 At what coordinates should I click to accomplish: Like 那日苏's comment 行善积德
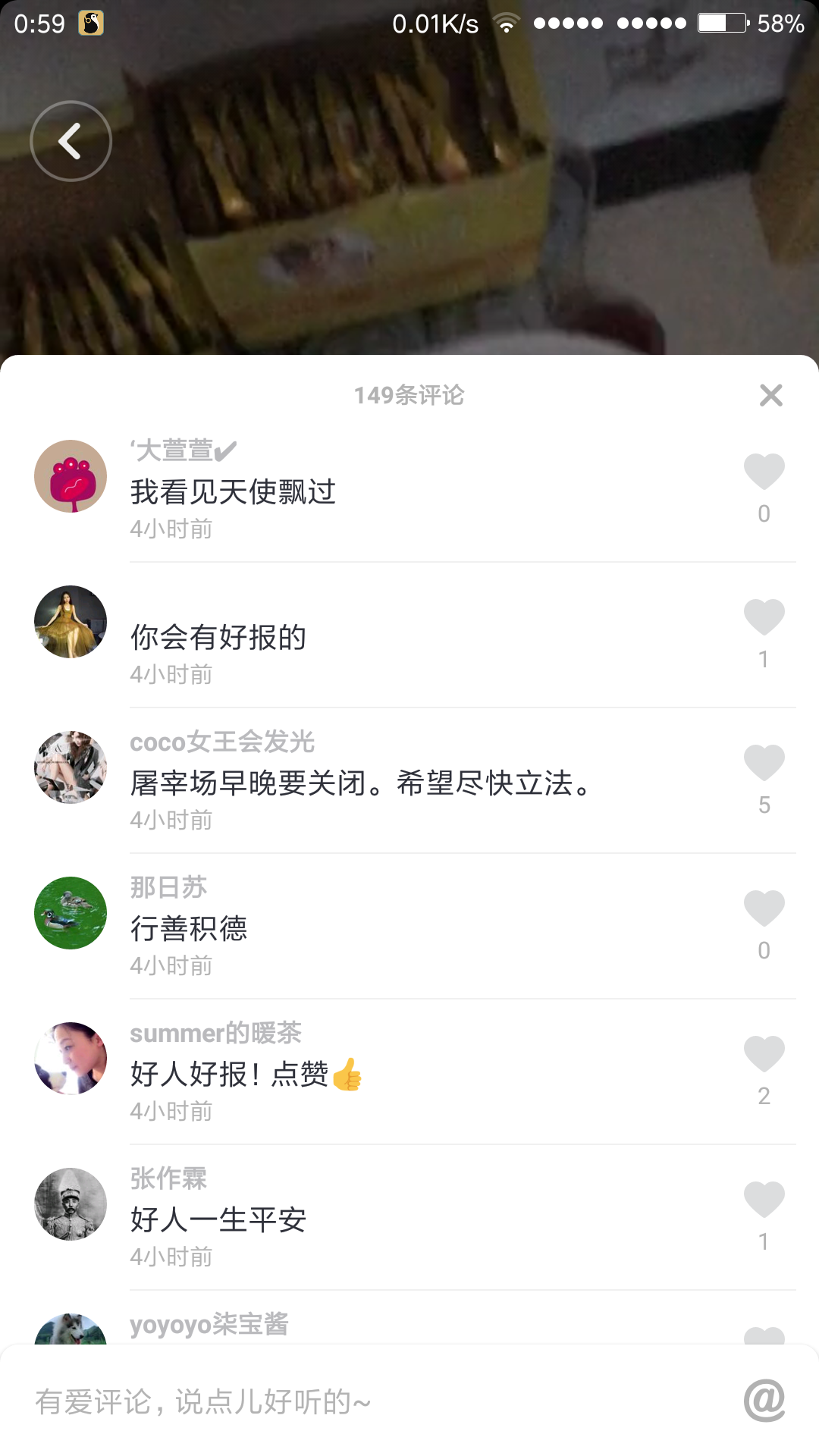764,908
